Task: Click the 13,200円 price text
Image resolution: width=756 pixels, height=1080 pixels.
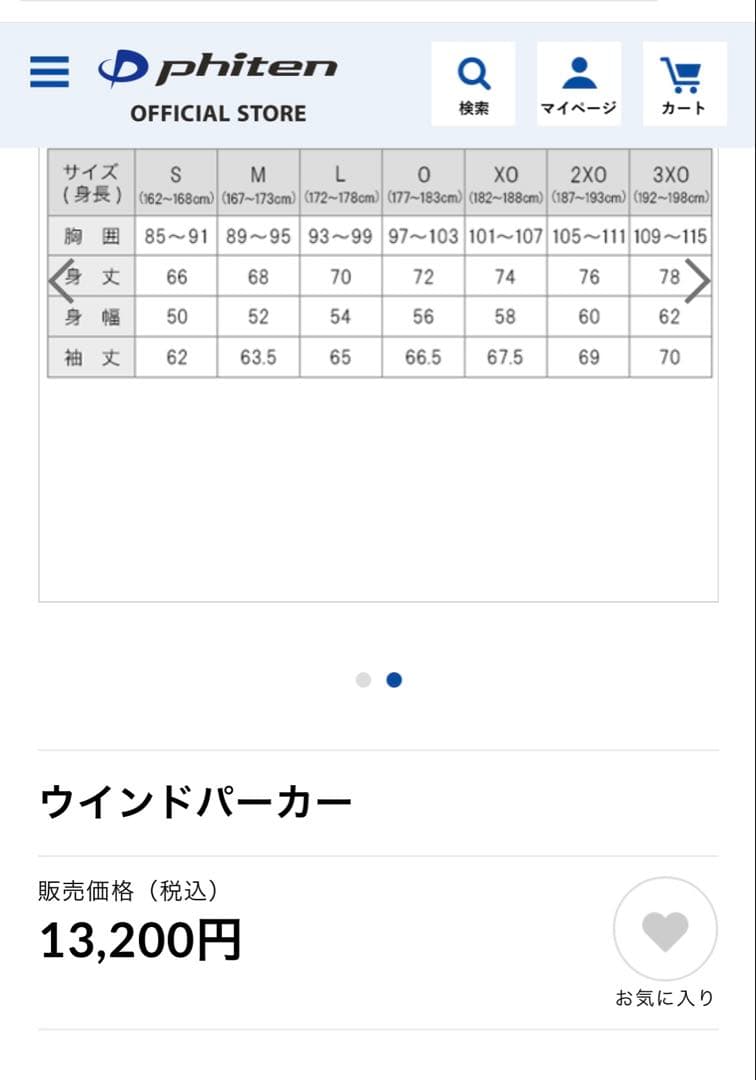Action: point(140,938)
